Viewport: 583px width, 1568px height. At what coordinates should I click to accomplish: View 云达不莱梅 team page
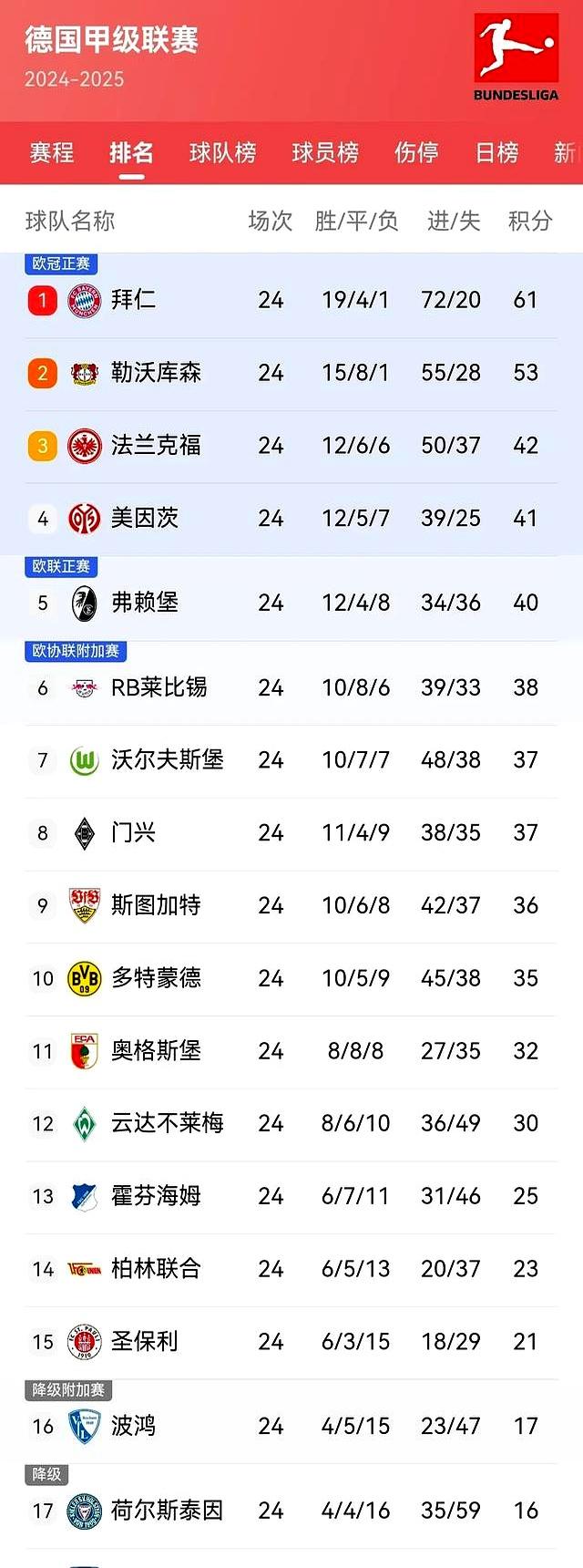[167, 1123]
